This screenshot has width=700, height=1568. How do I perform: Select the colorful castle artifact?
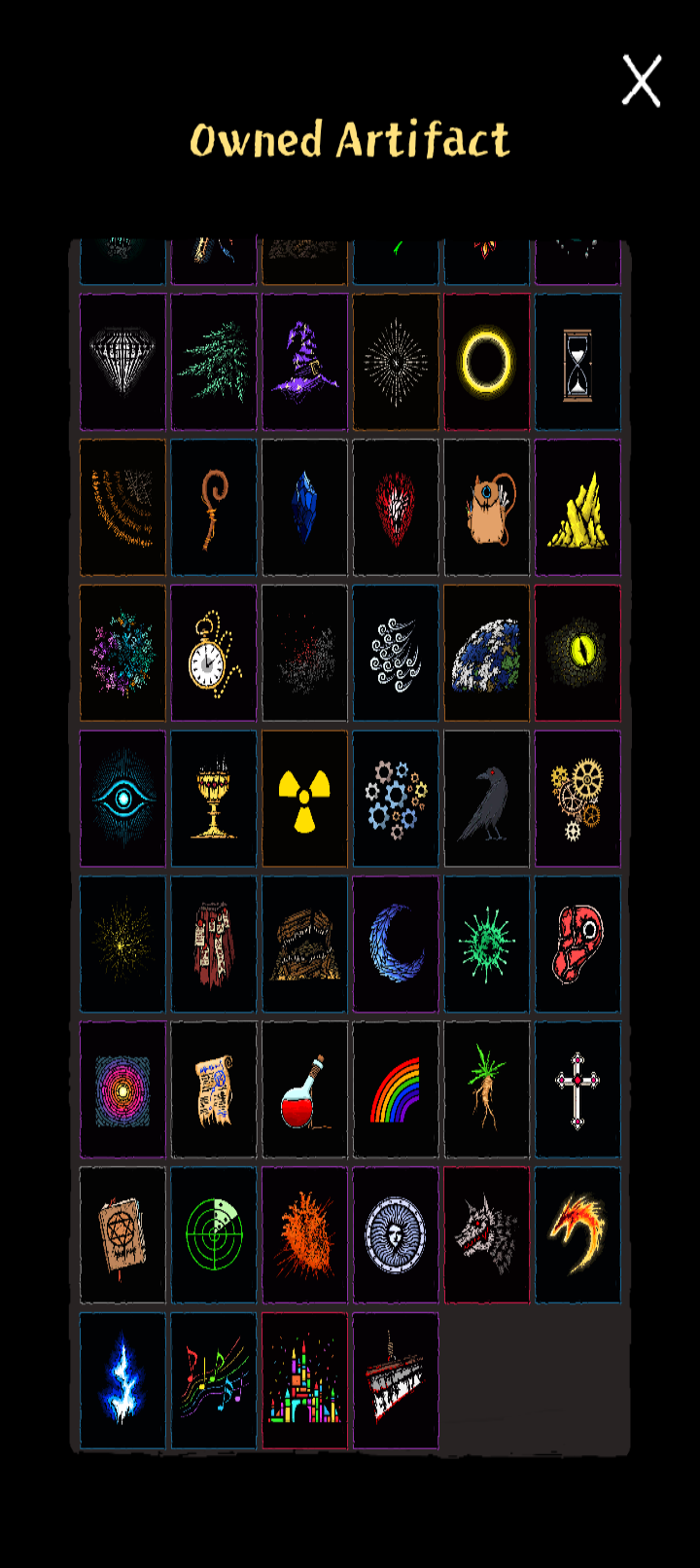304,1381
